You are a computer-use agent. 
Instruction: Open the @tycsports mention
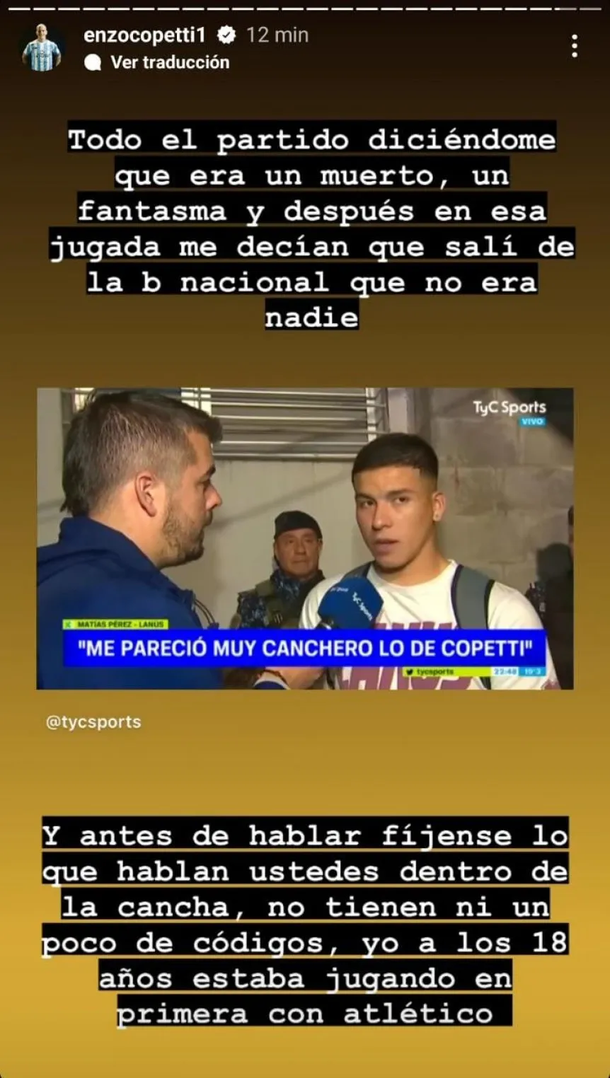click(x=94, y=722)
